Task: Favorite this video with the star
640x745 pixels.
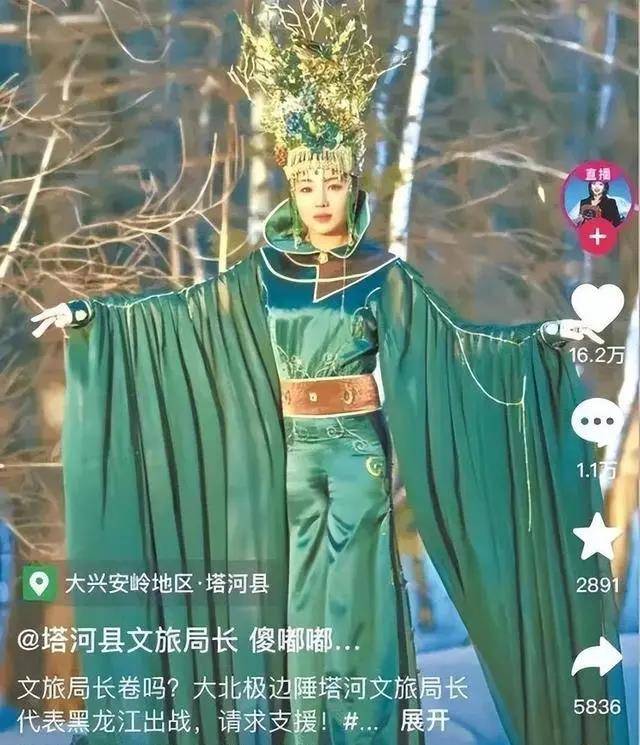Action: point(597,537)
